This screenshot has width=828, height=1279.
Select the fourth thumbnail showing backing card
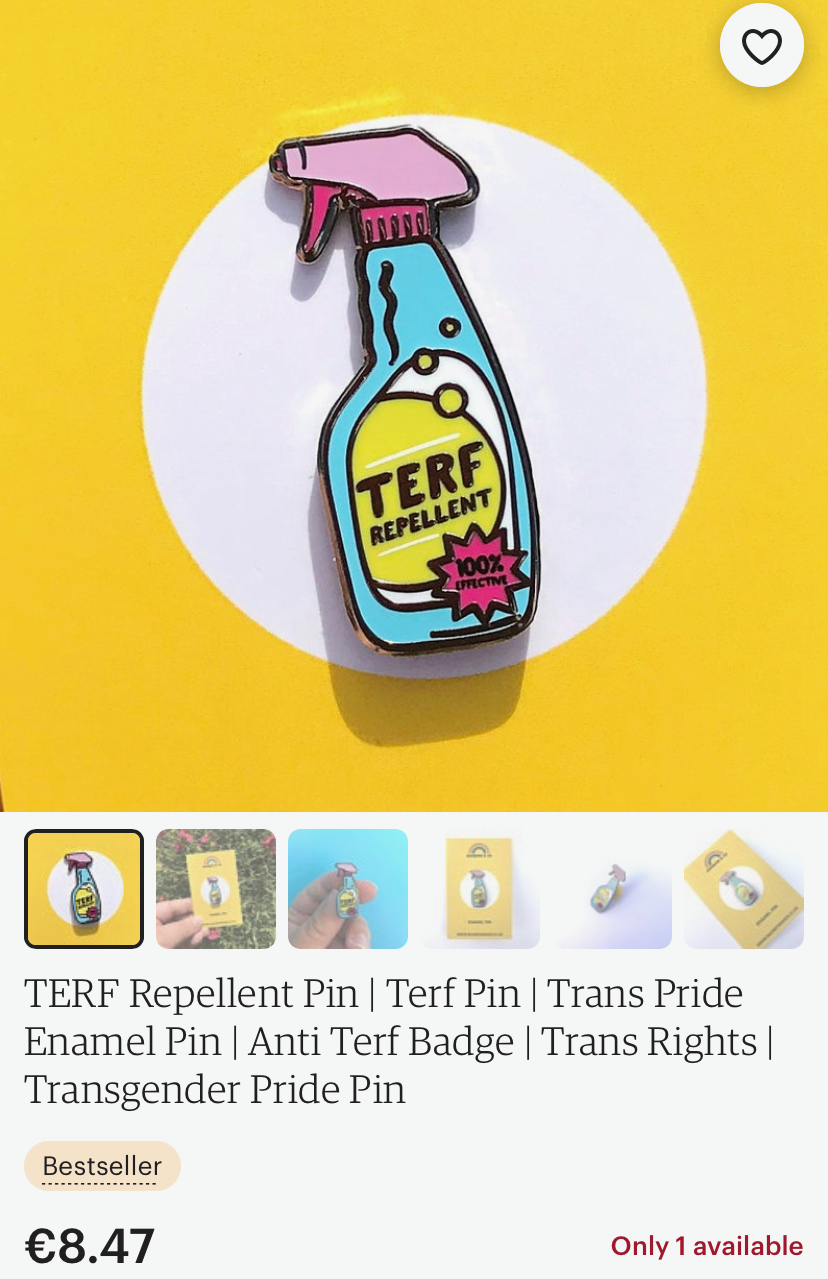[x=480, y=889]
